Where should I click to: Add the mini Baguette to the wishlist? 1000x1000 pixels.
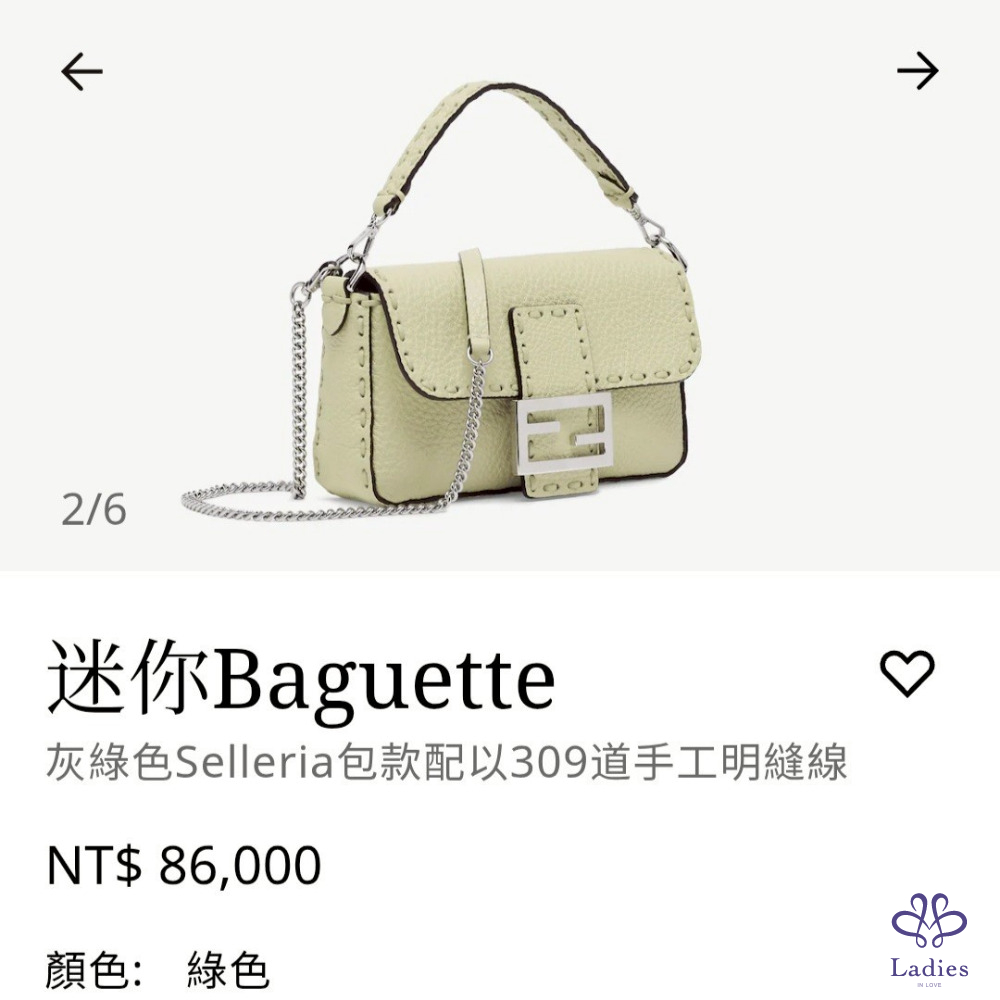click(906, 673)
